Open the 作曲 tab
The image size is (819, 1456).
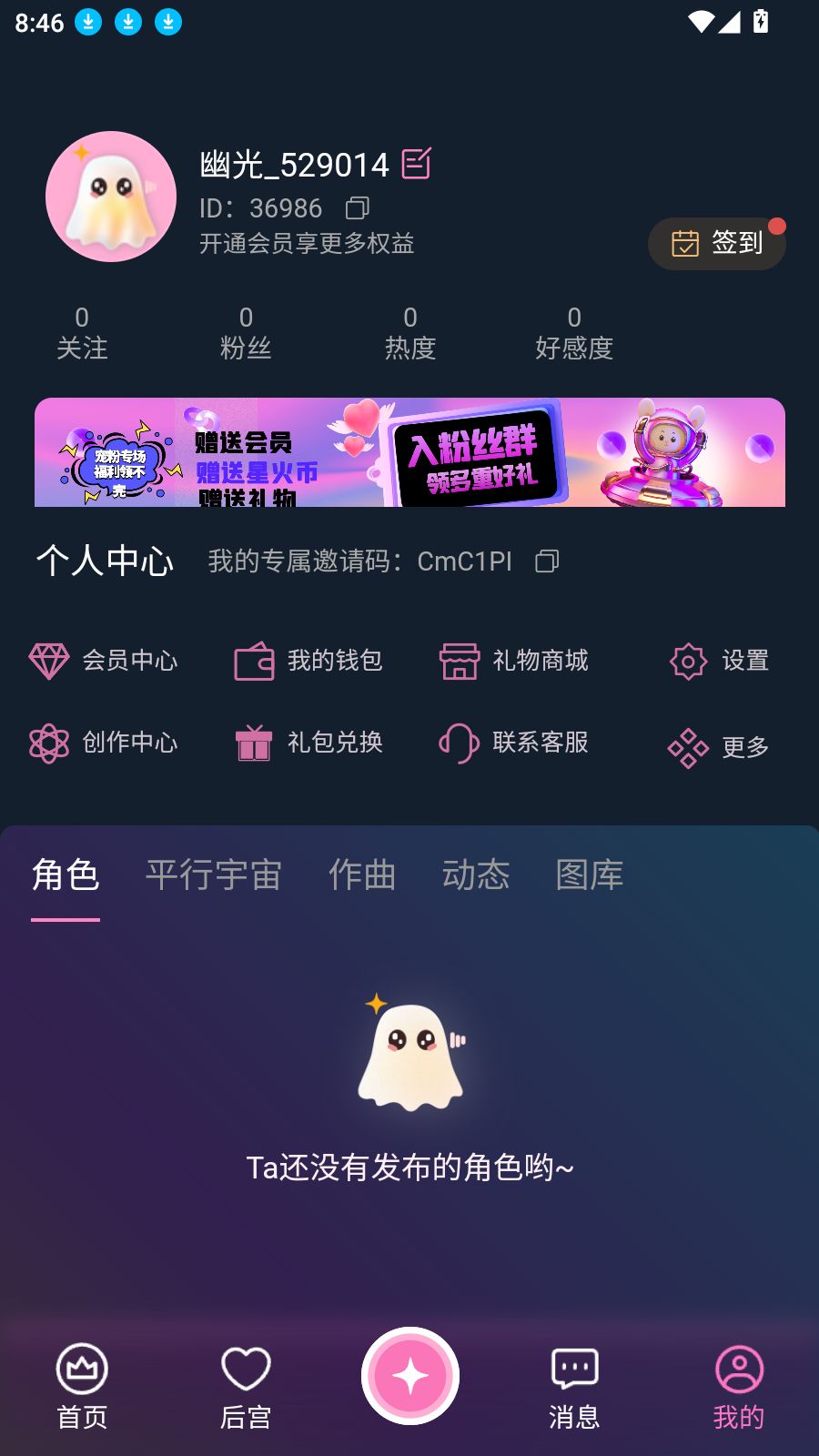pyautogui.click(x=361, y=875)
